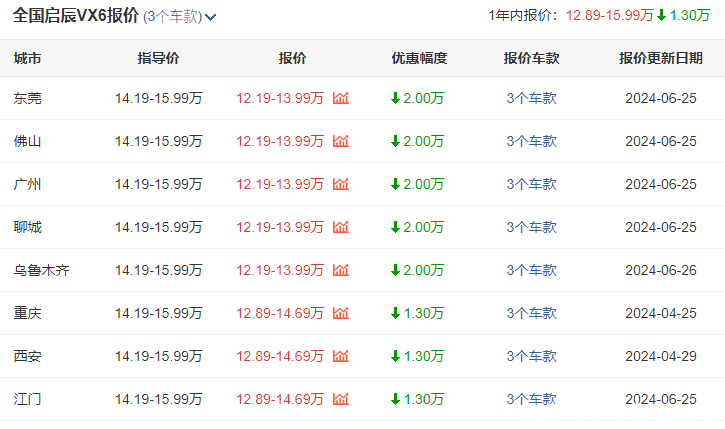Open 3个车款 link in 东莞 row
The height and width of the screenshot is (429, 725).
531,98
